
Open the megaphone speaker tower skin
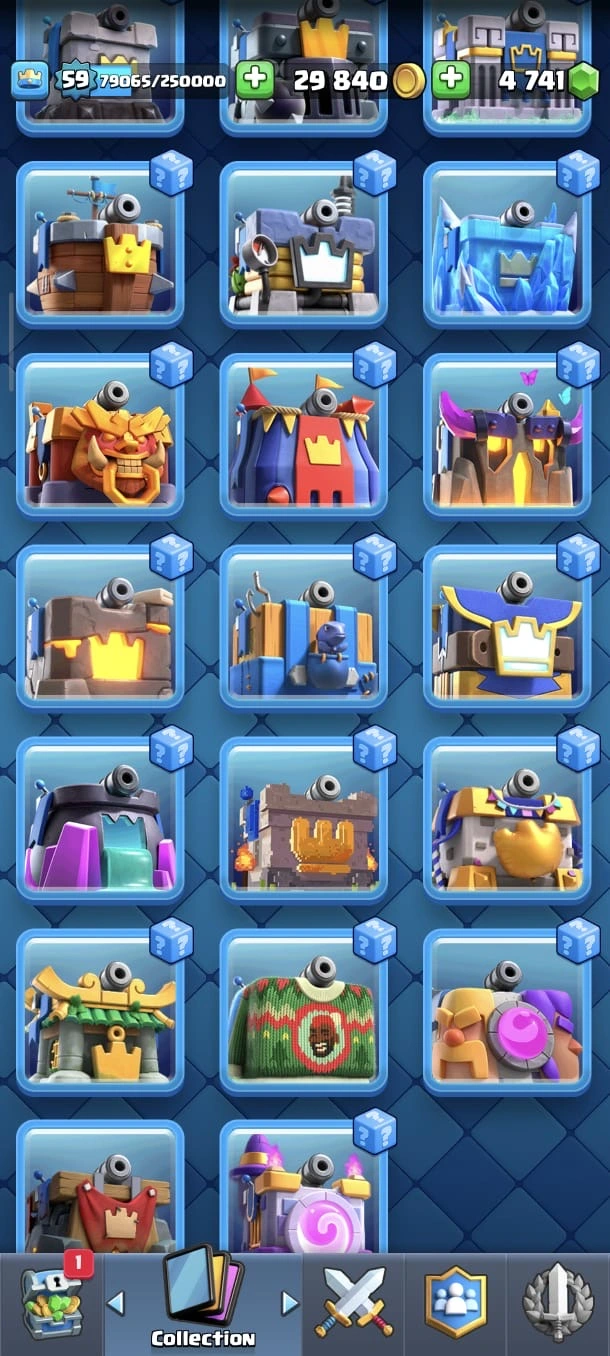click(303, 245)
